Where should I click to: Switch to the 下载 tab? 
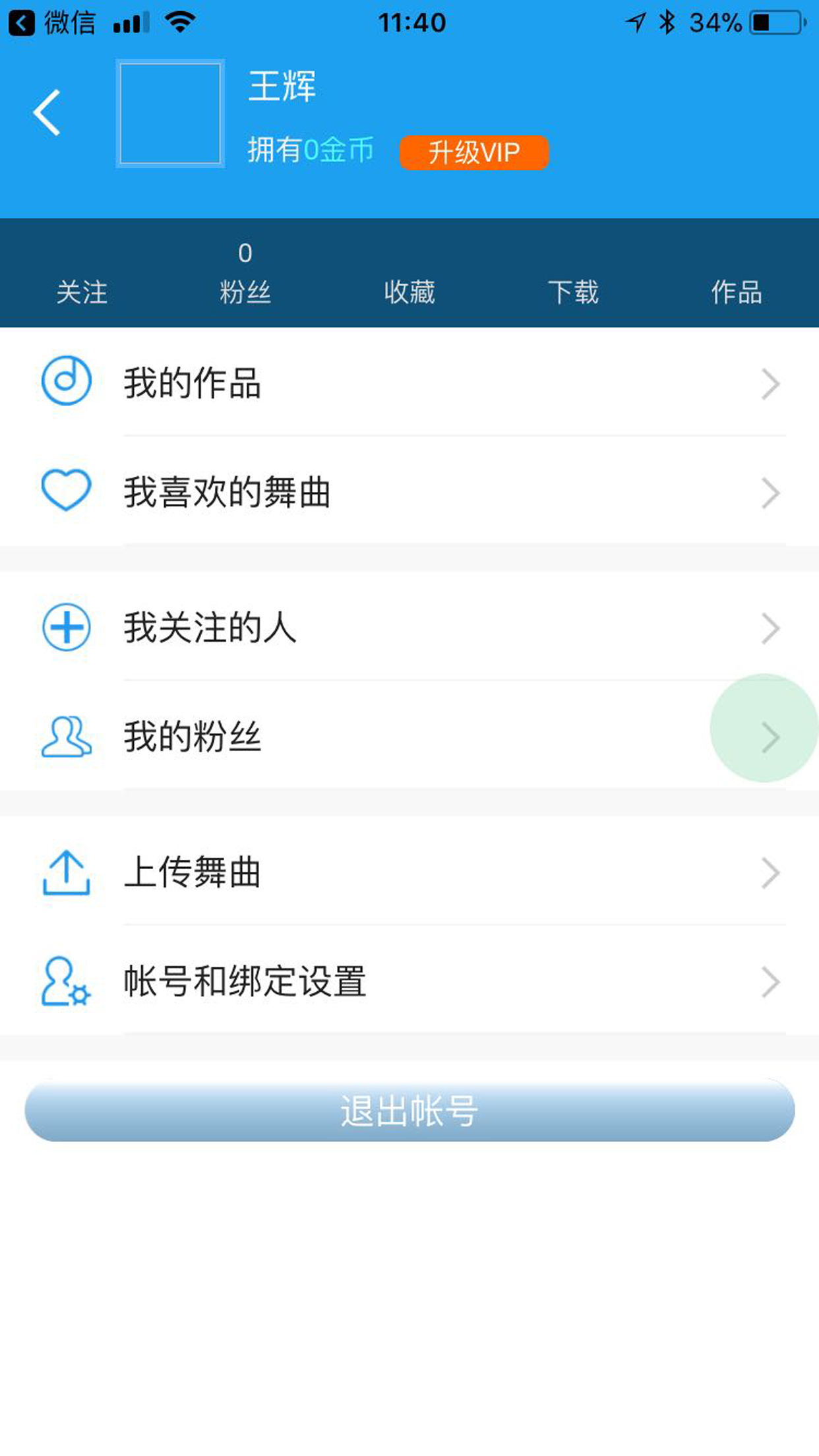pyautogui.click(x=573, y=292)
